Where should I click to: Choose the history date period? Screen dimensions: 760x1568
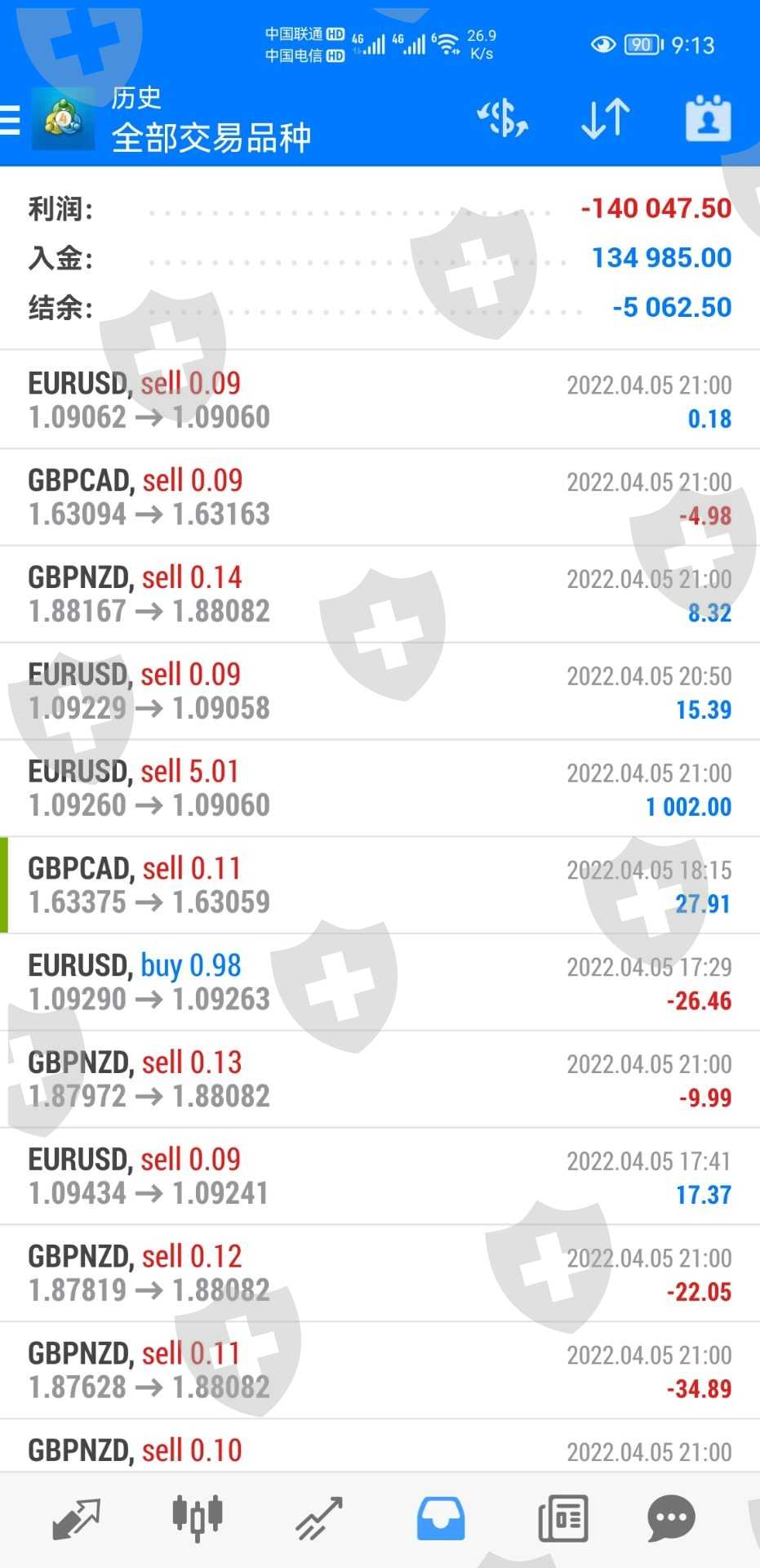click(x=708, y=119)
